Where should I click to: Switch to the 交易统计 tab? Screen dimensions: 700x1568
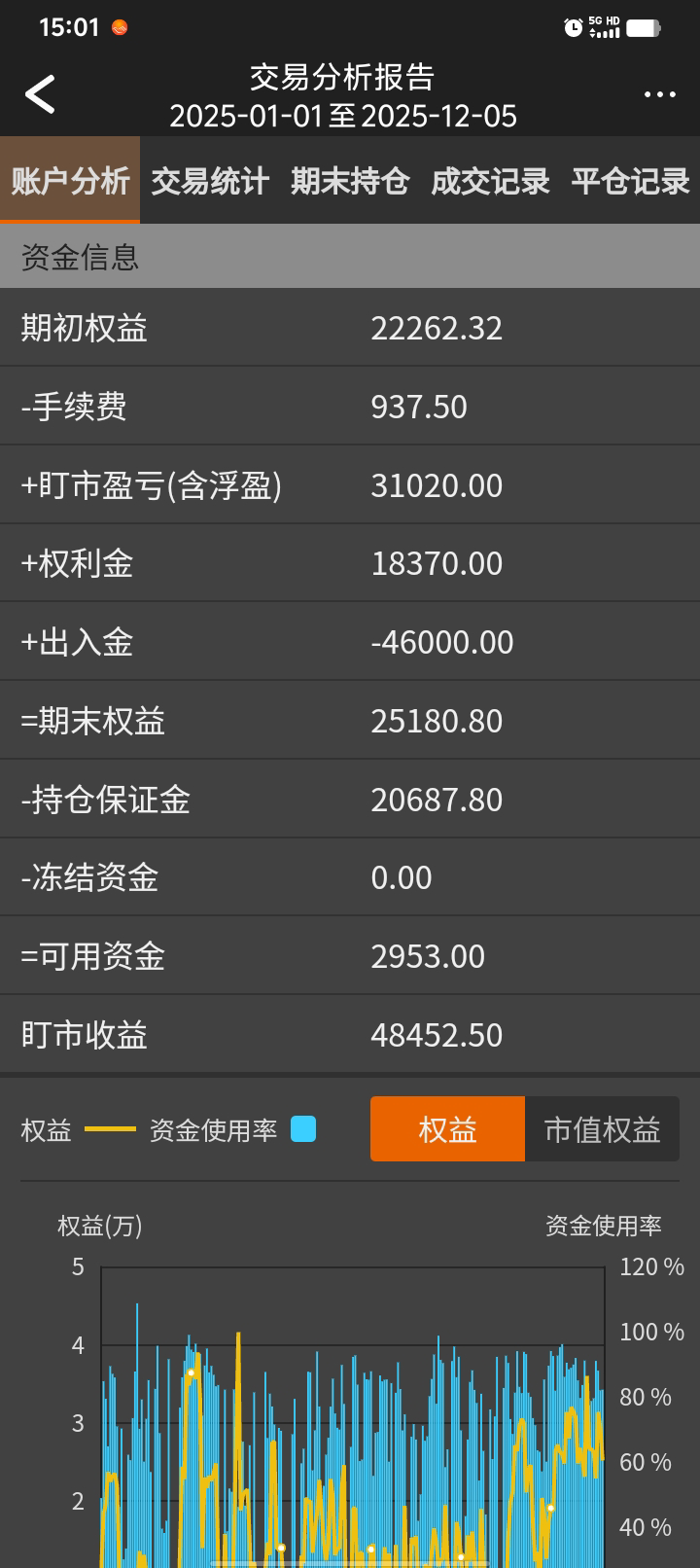[x=210, y=181]
